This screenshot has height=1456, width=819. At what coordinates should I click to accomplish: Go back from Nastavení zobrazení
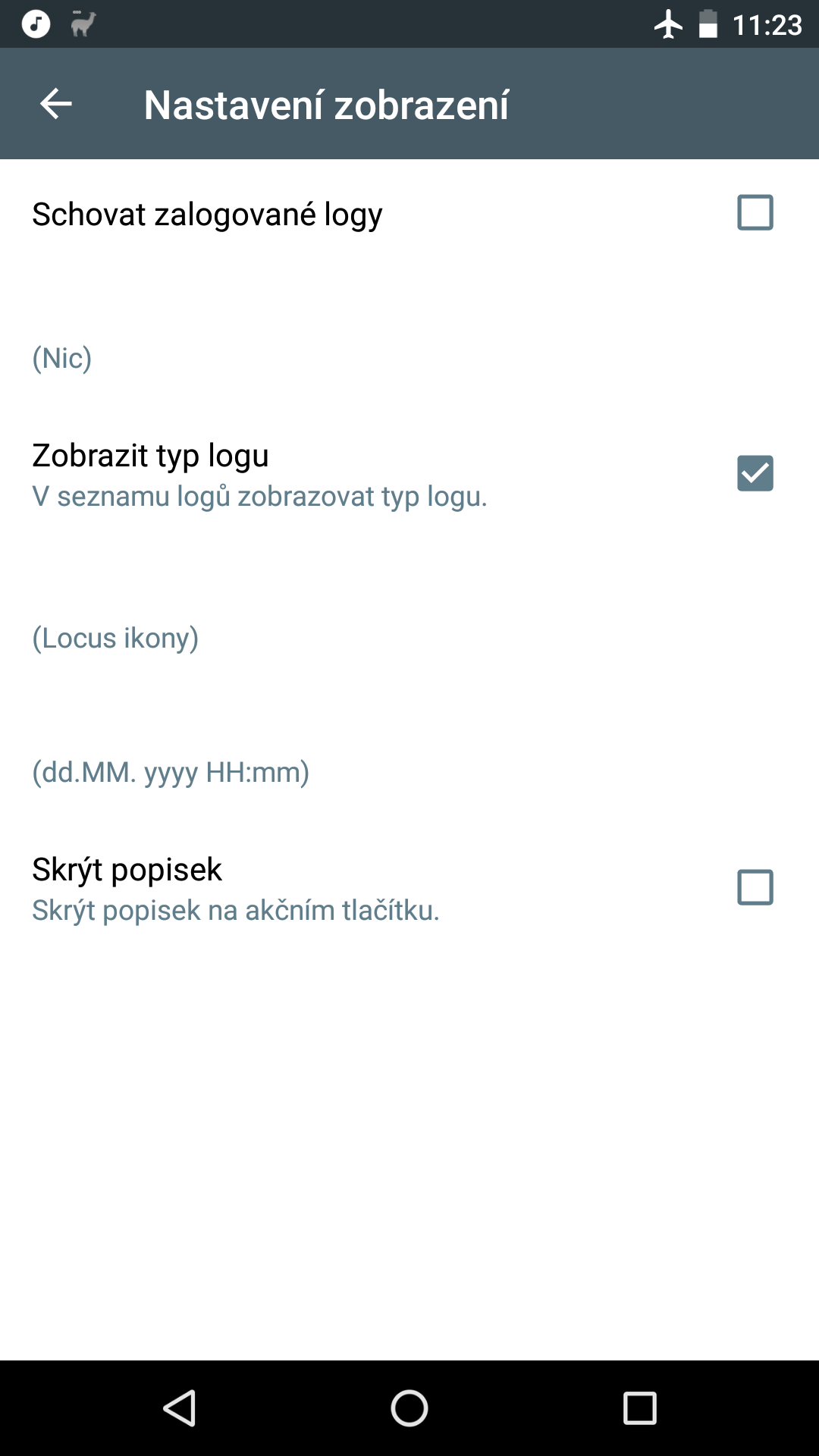click(x=56, y=104)
